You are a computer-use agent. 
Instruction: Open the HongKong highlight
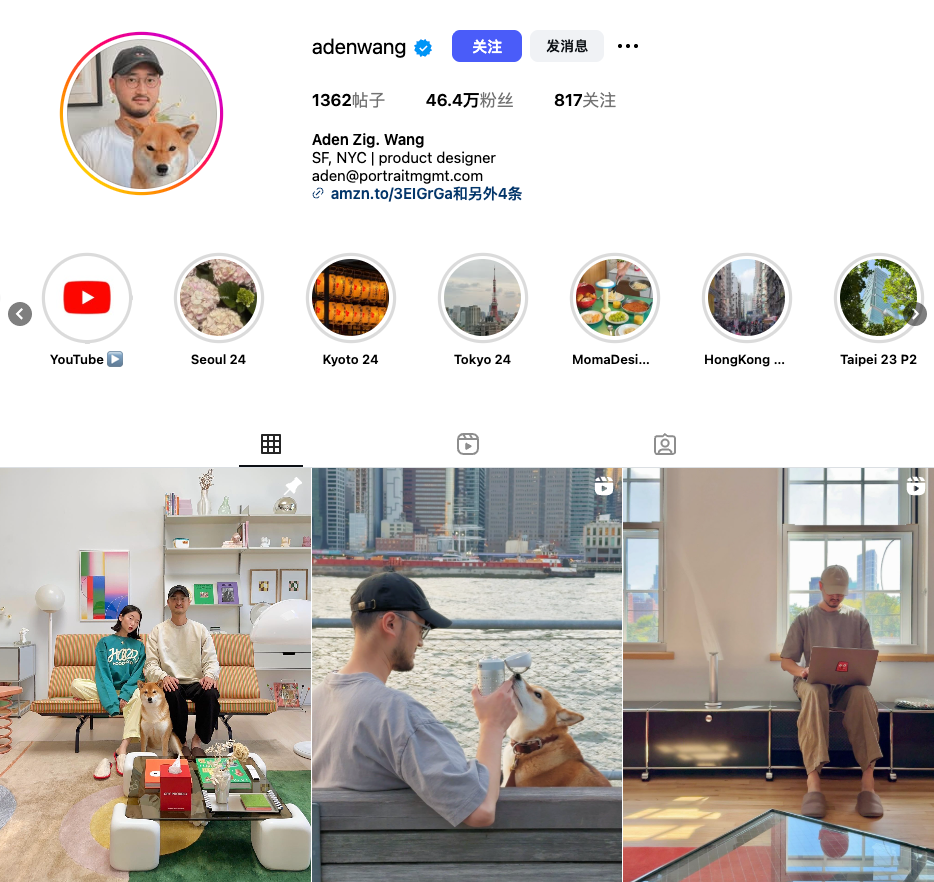click(746, 298)
